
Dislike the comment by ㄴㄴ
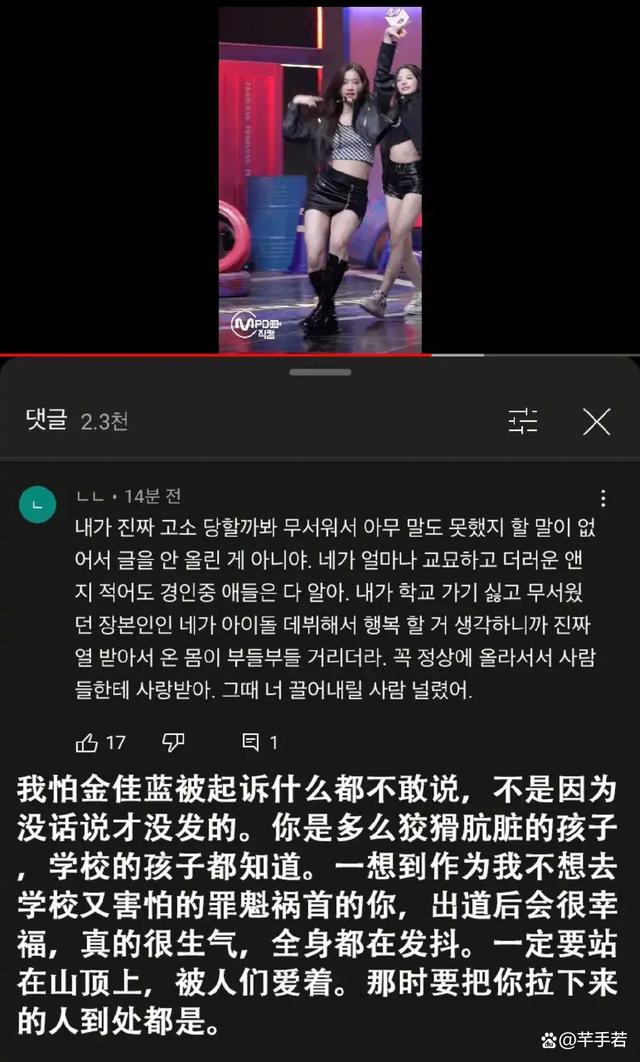point(173,741)
